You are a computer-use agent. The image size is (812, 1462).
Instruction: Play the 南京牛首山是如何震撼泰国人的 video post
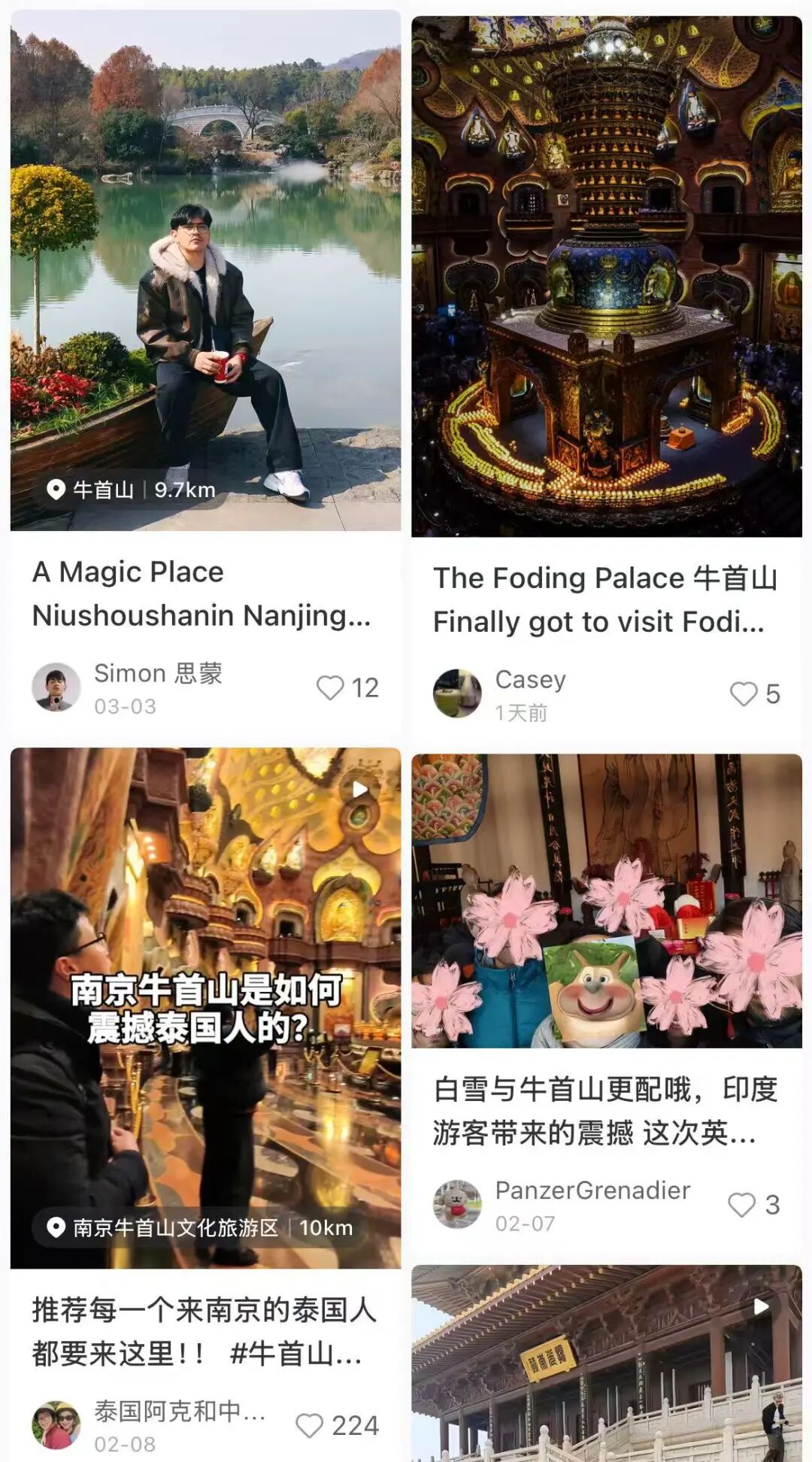pyautogui.click(x=205, y=1008)
